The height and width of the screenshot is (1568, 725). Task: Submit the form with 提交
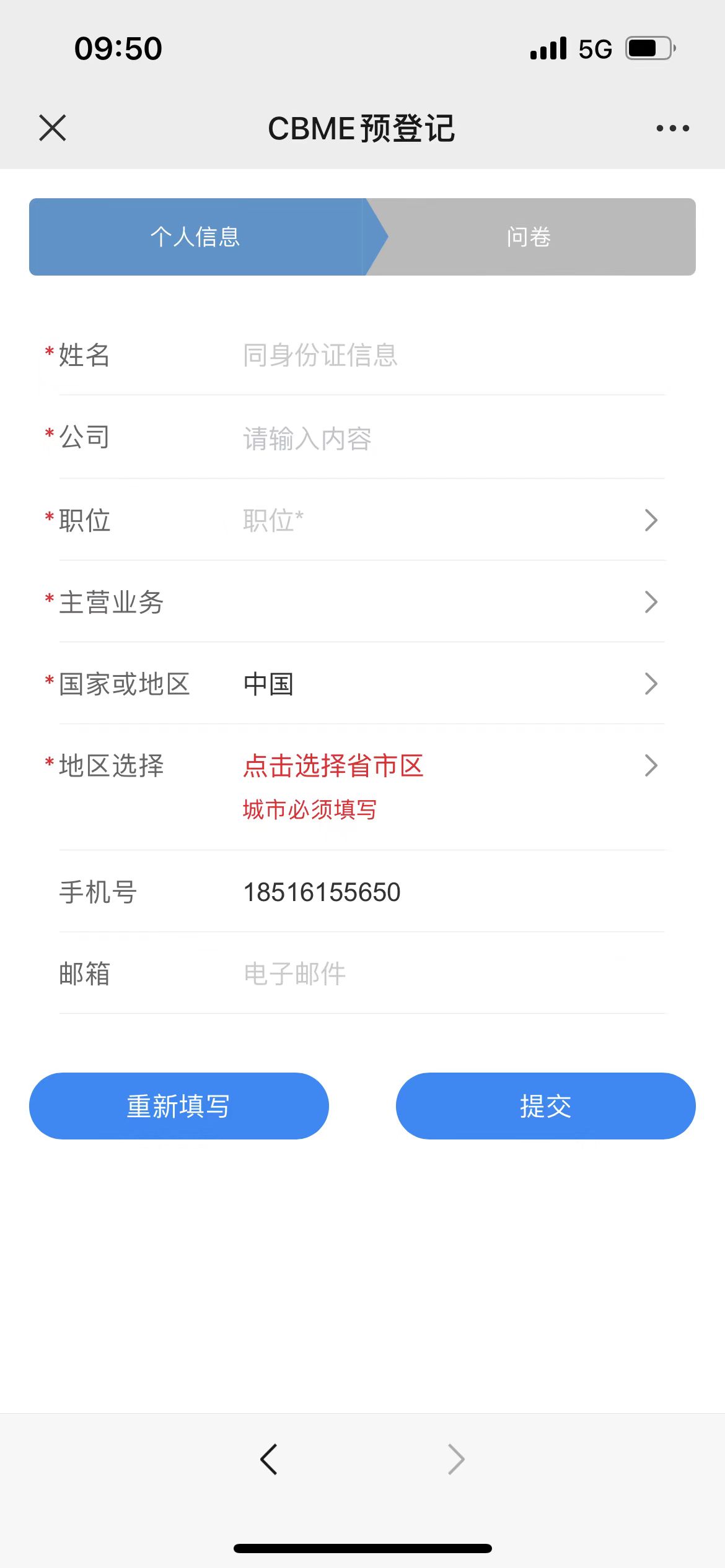(x=546, y=1106)
